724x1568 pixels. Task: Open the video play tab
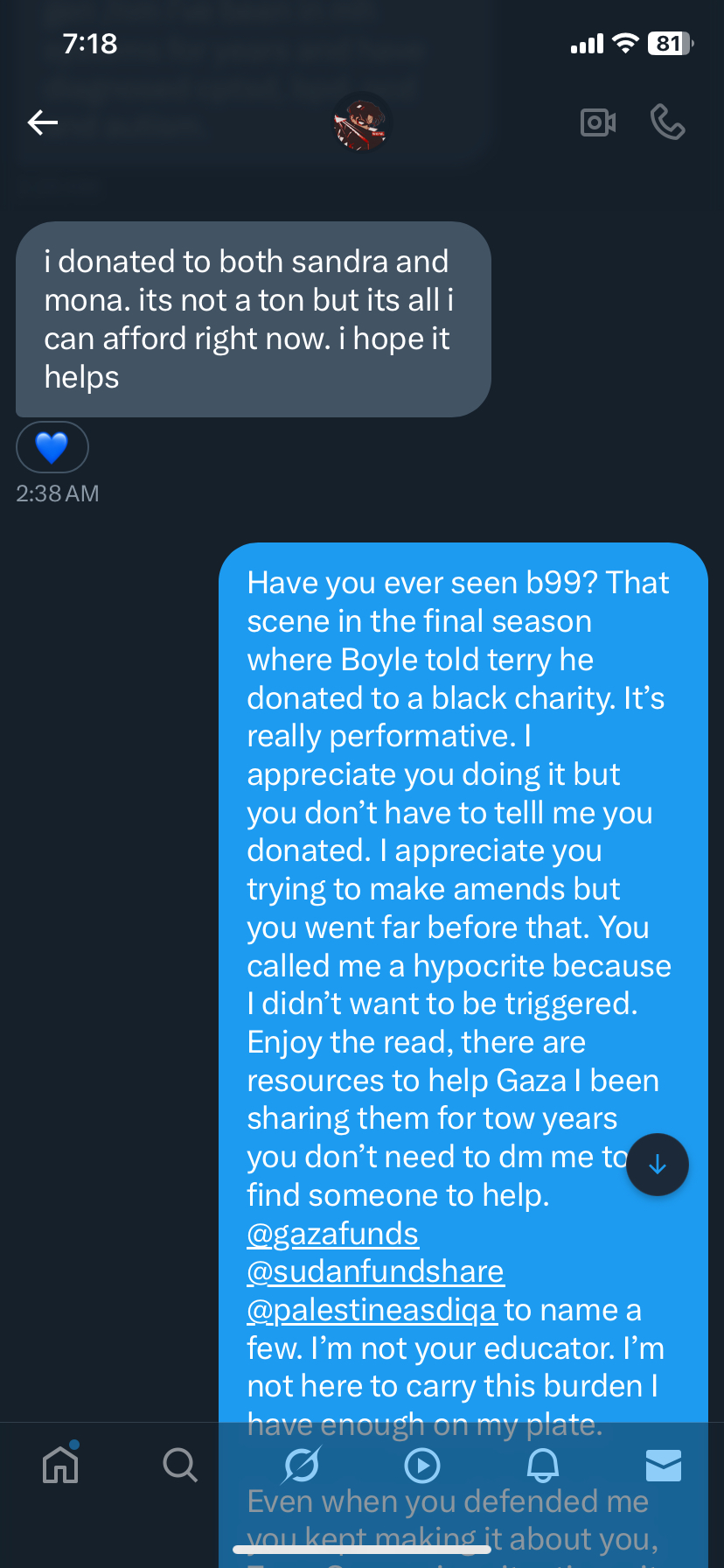tap(422, 1464)
